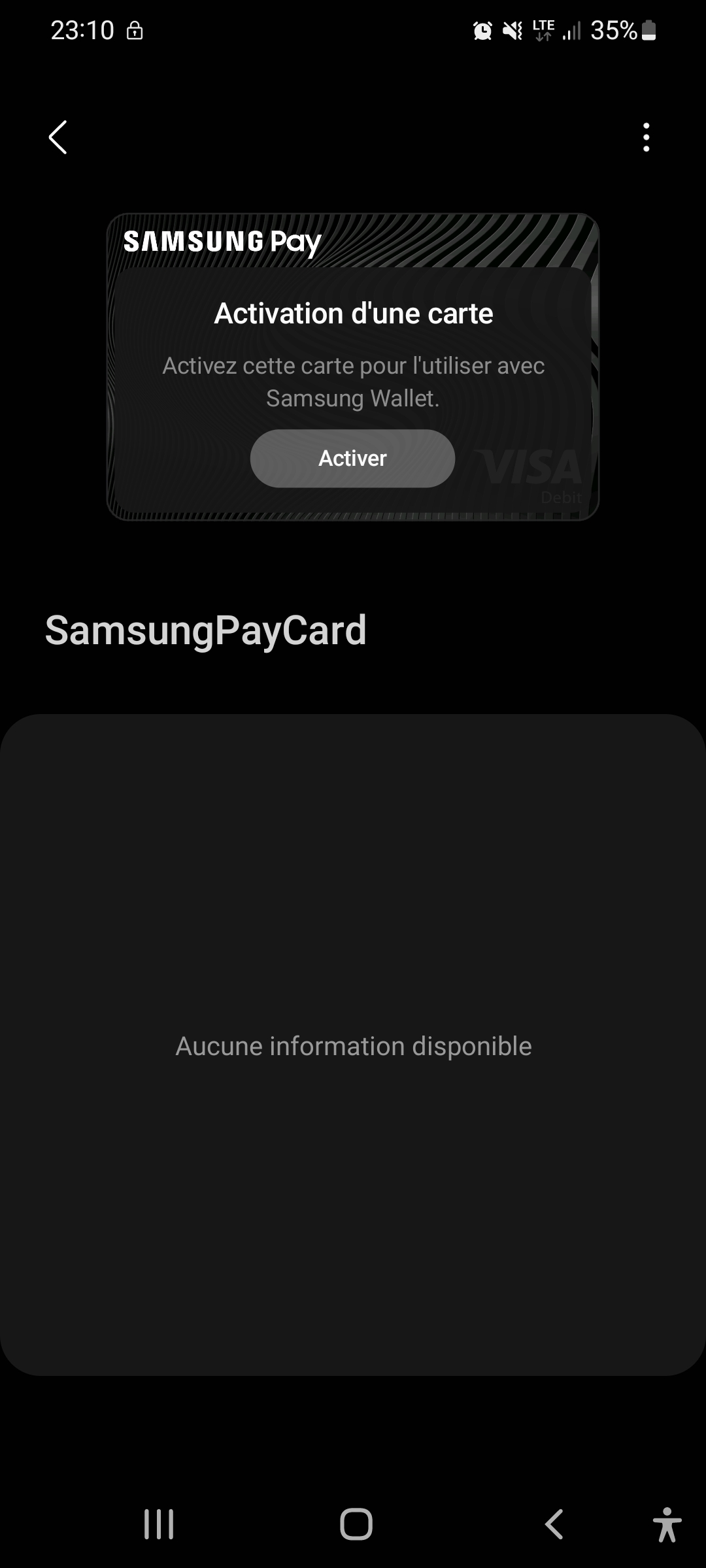
Task: Tap the alarm icon in the status bar
Action: 482,29
